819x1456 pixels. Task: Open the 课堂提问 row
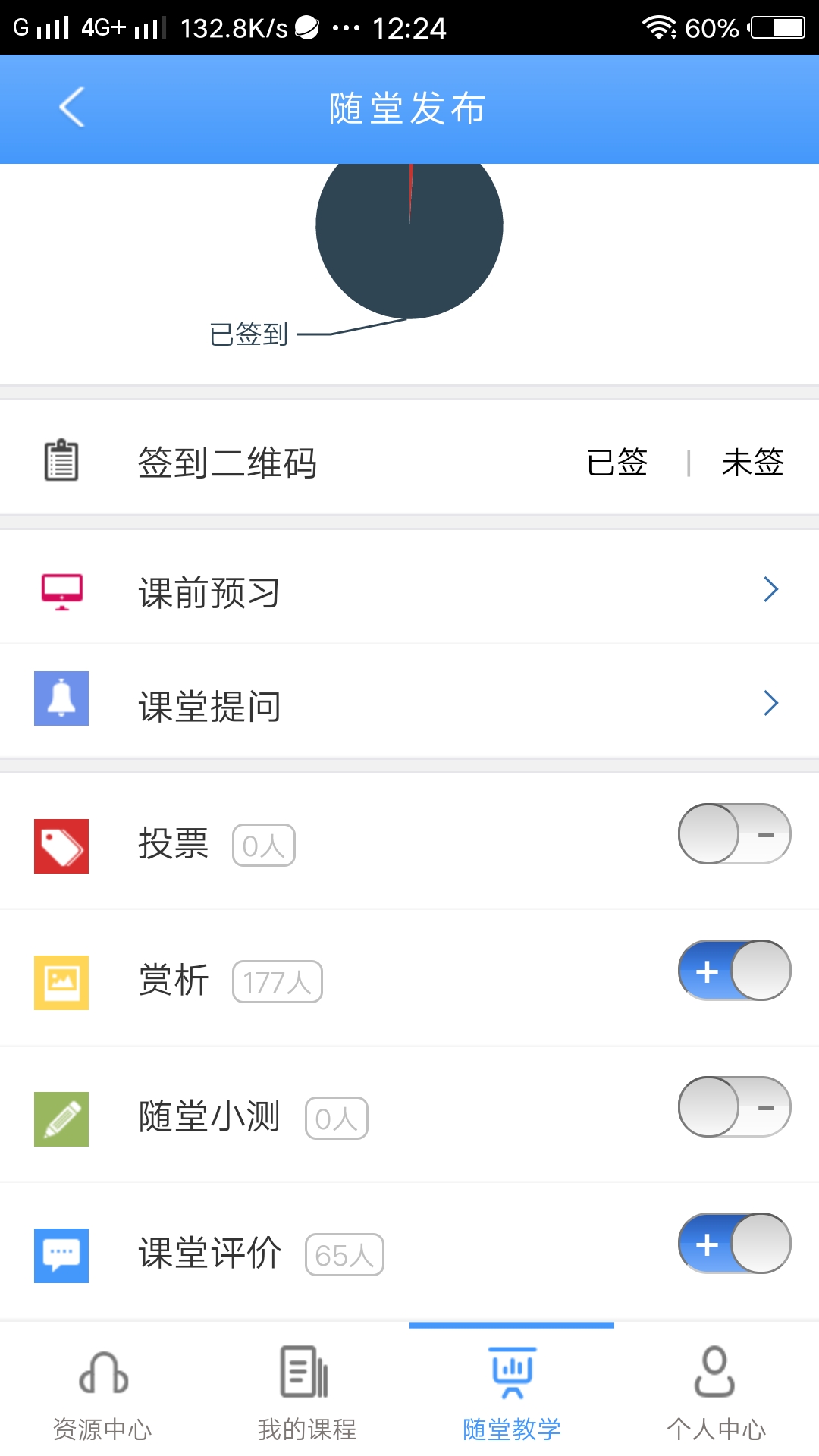click(409, 702)
